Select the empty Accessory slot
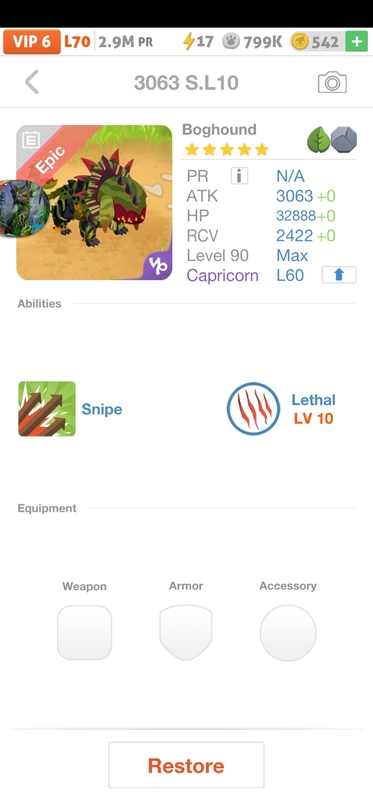The width and height of the screenshot is (373, 800). point(288,633)
